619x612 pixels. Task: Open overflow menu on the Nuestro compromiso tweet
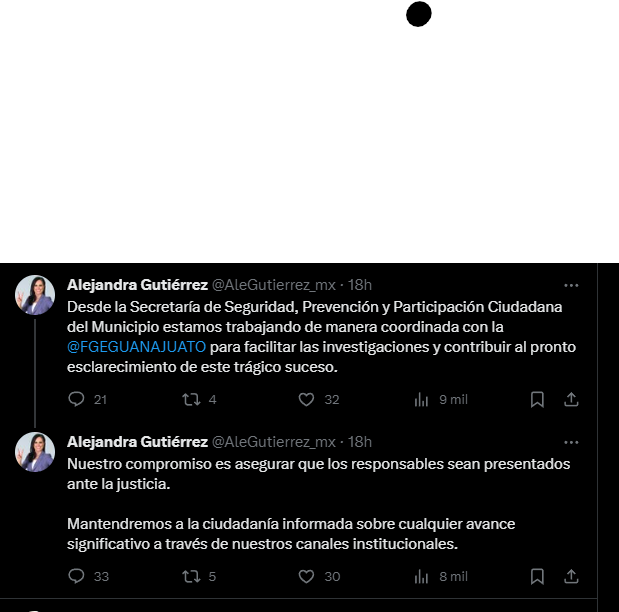[571, 441]
